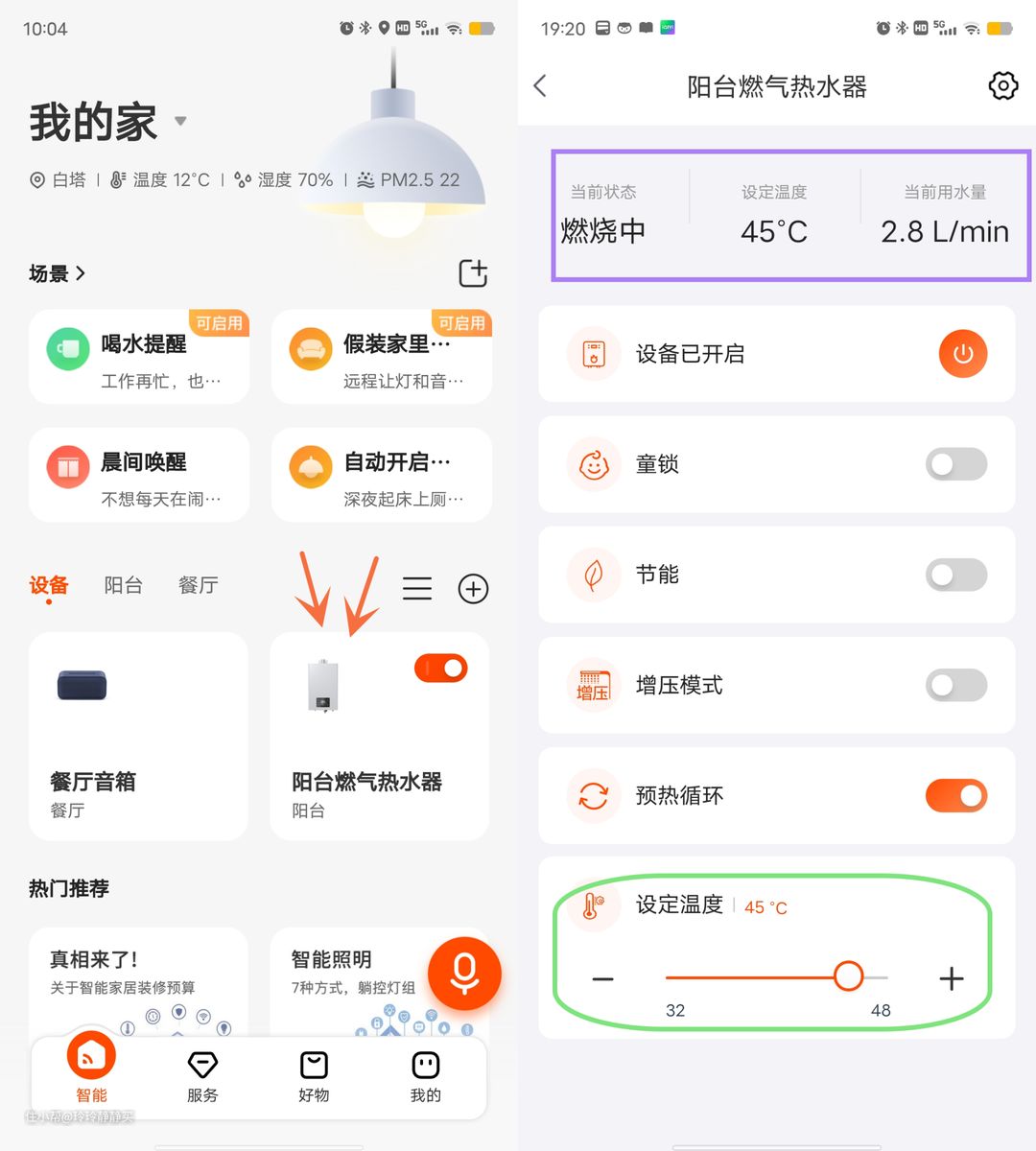Enable 增压模式 switch
1036x1151 pixels.
(955, 685)
